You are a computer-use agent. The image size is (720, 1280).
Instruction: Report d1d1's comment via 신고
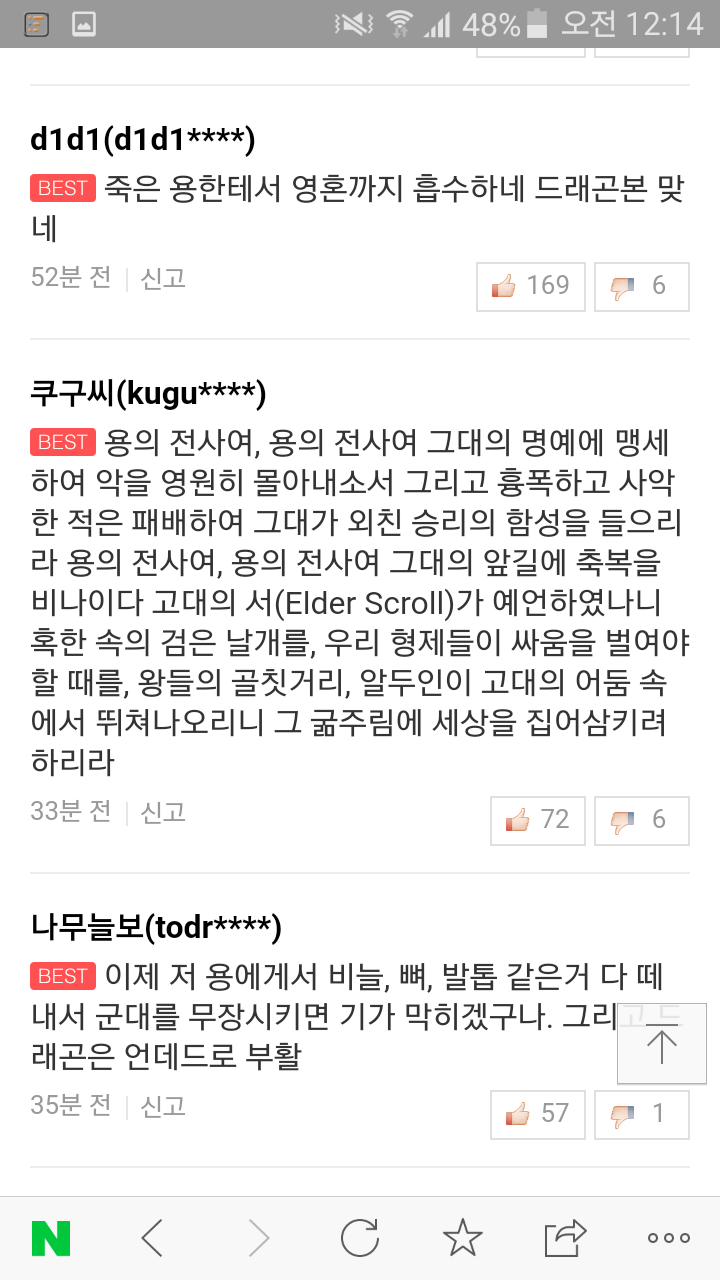(163, 278)
